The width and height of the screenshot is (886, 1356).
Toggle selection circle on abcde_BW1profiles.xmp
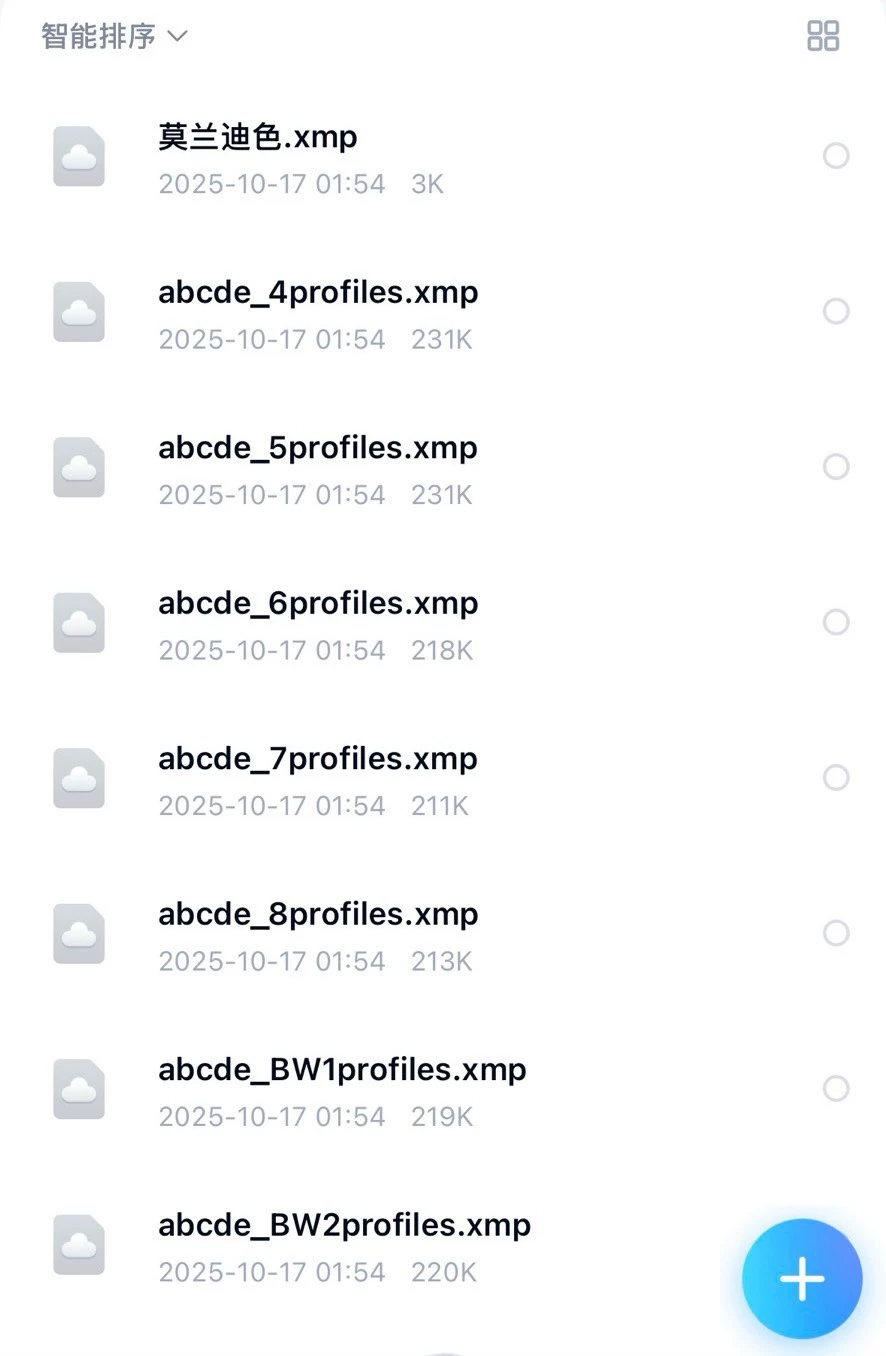836,1089
